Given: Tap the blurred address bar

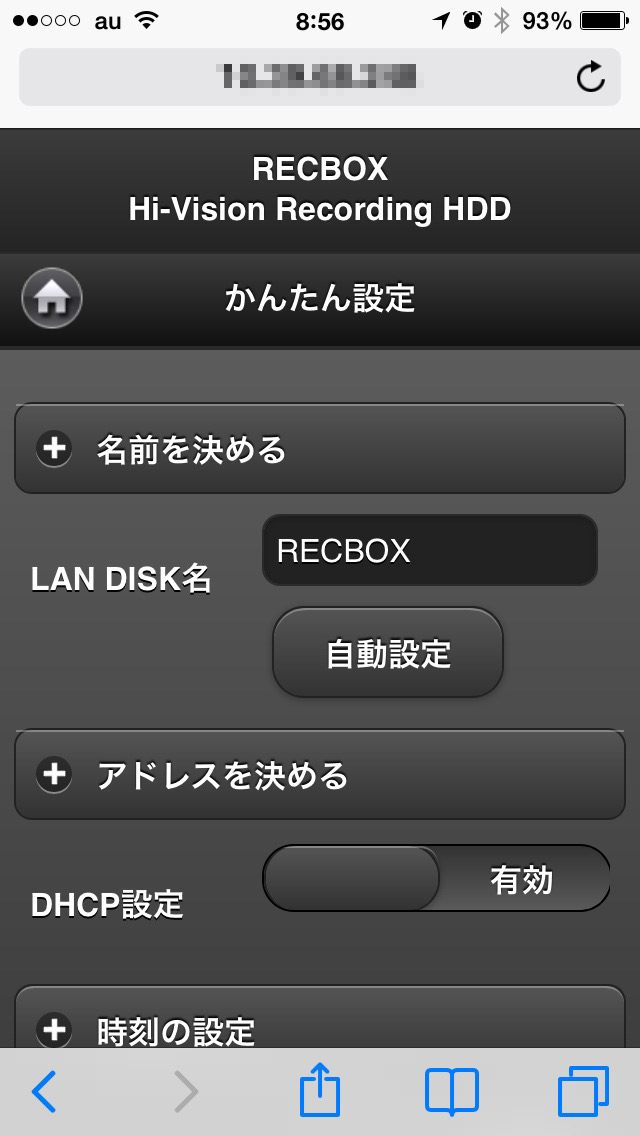Looking at the screenshot, I should point(320,77).
